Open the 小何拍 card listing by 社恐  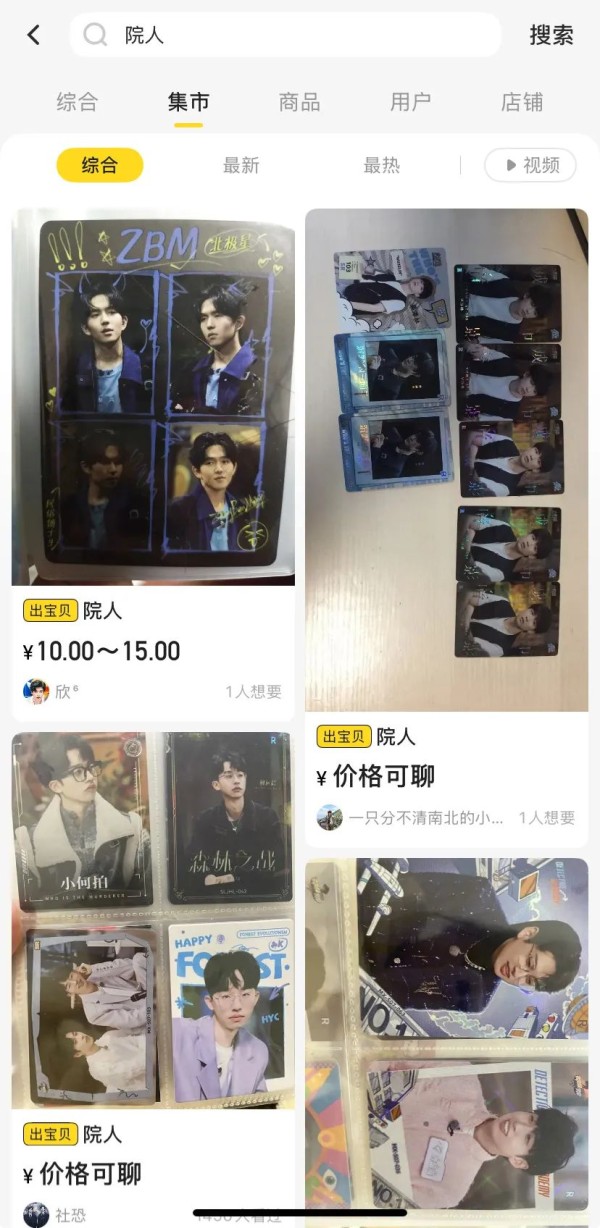pos(153,920)
